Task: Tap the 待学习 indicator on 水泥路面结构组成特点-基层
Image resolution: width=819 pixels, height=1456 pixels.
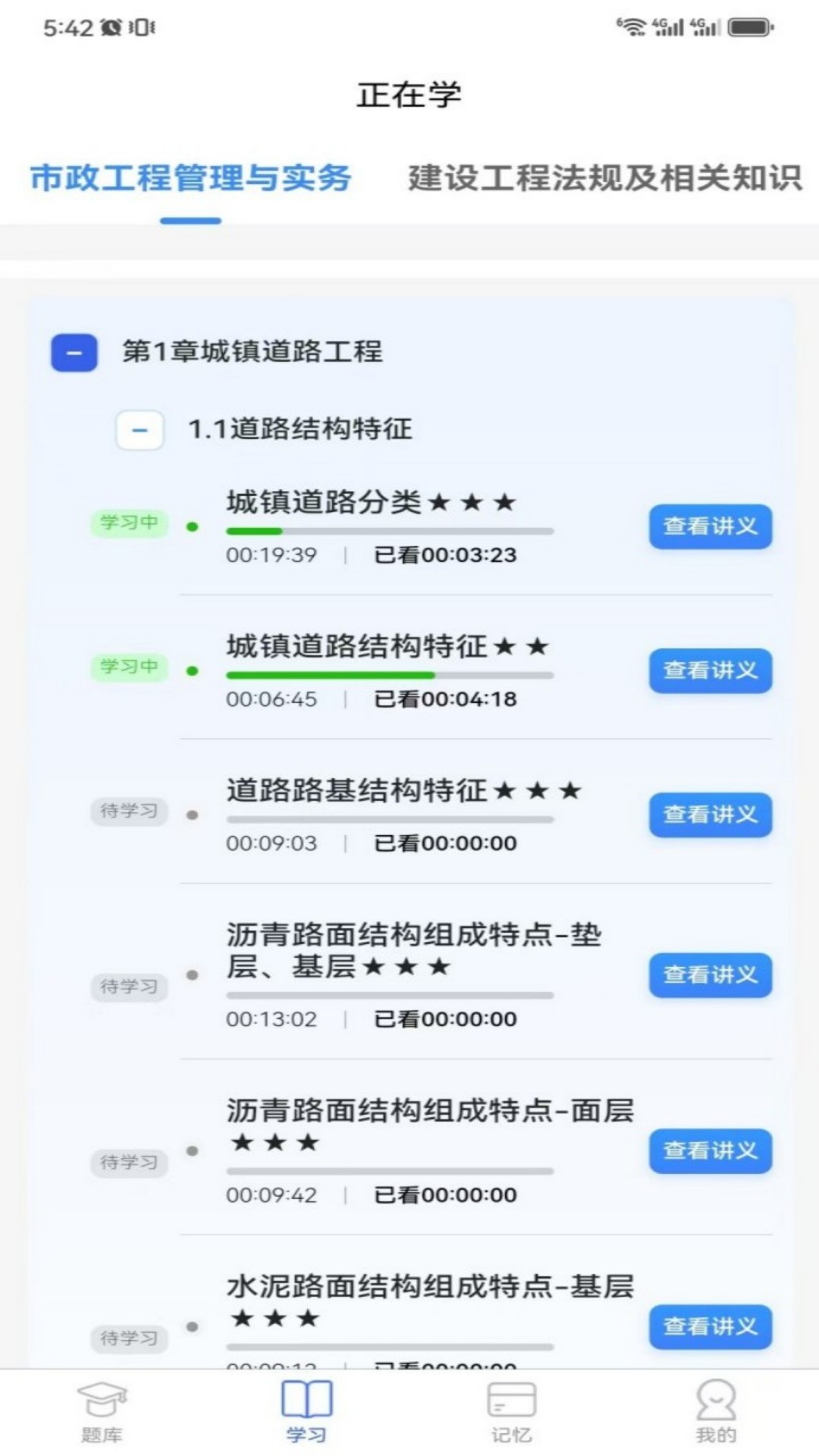Action: coord(129,1338)
